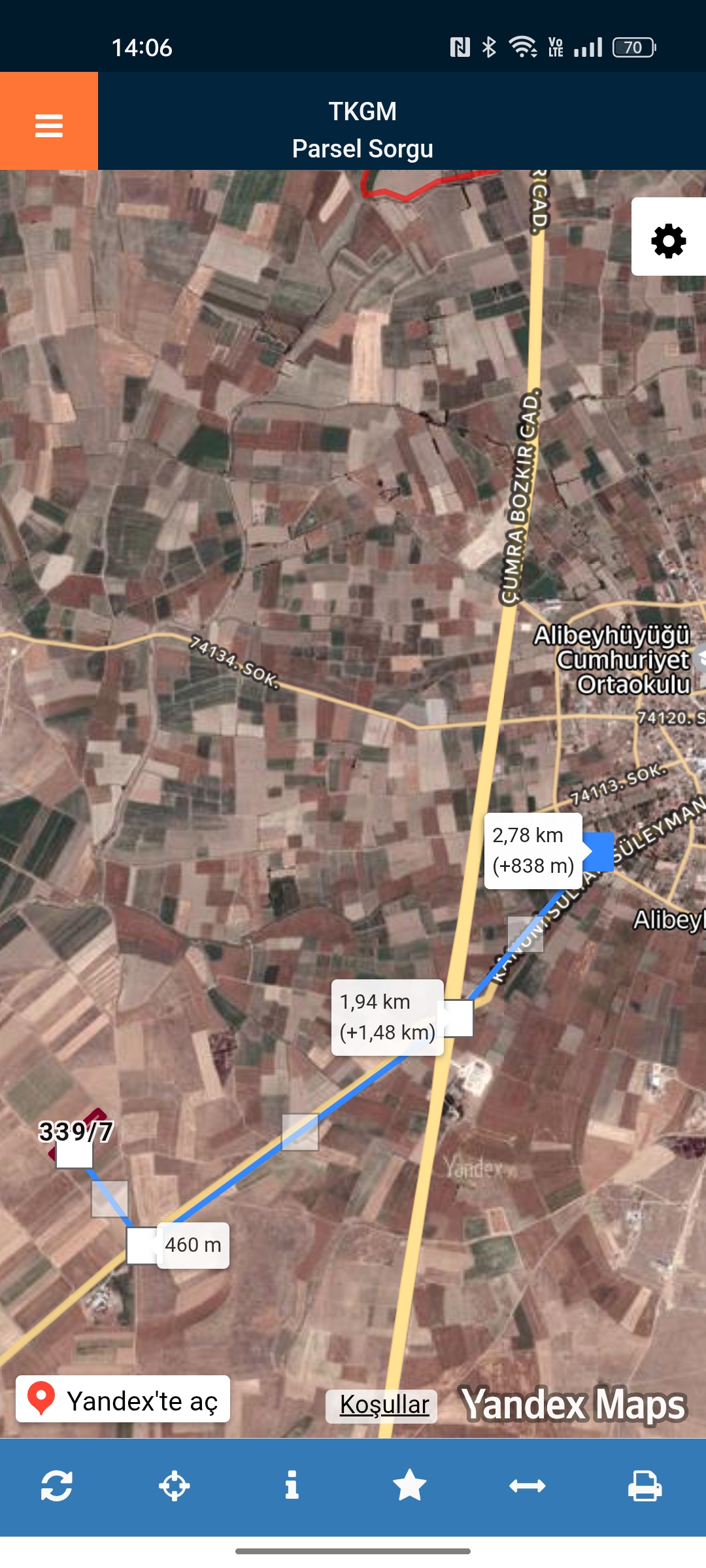Open the hamburger drawer menu
706x1568 pixels.
click(x=49, y=122)
